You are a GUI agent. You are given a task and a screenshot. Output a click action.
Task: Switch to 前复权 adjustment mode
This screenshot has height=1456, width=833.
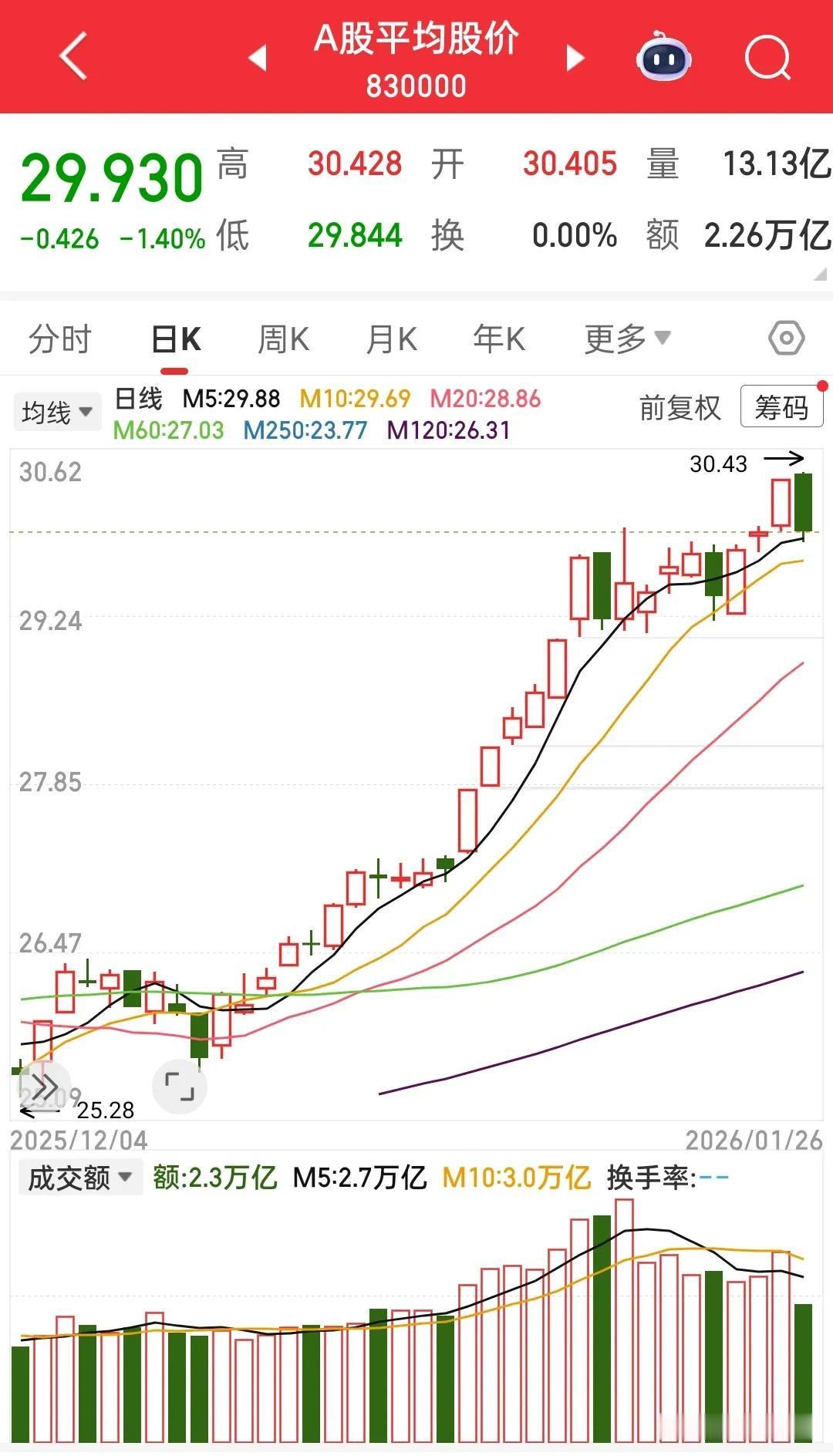tap(677, 409)
